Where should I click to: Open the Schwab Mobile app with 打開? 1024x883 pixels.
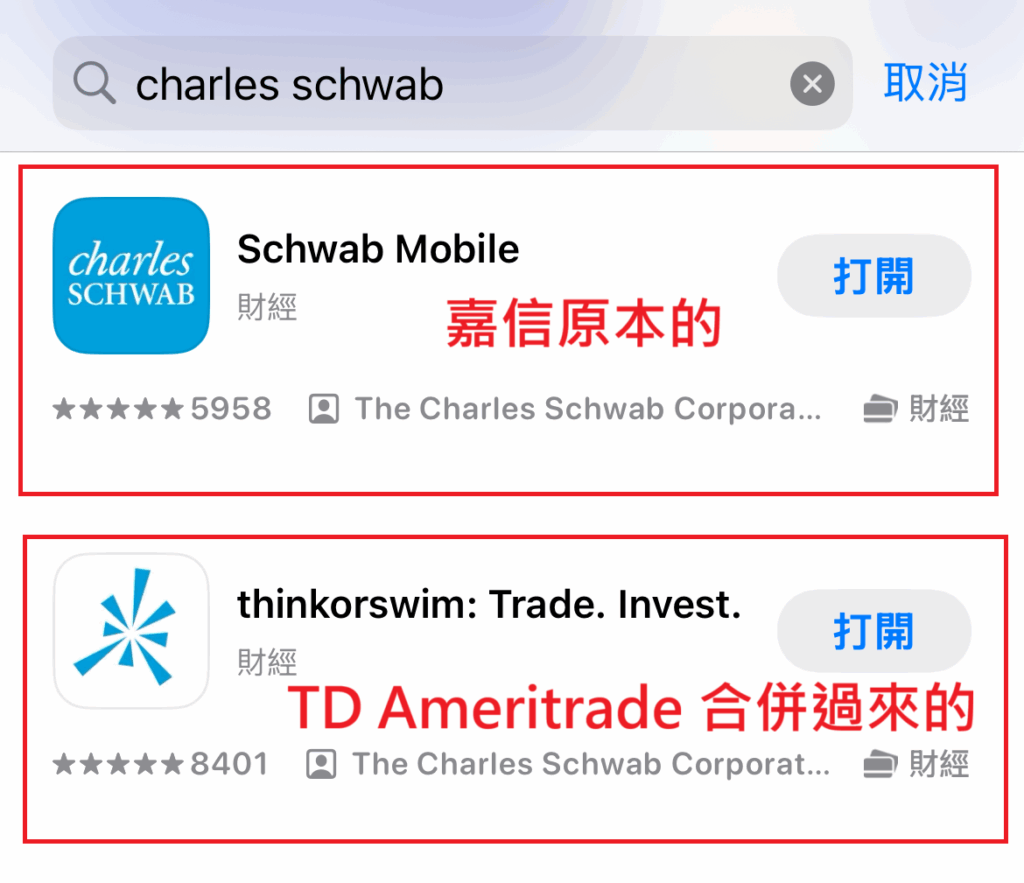point(873,276)
